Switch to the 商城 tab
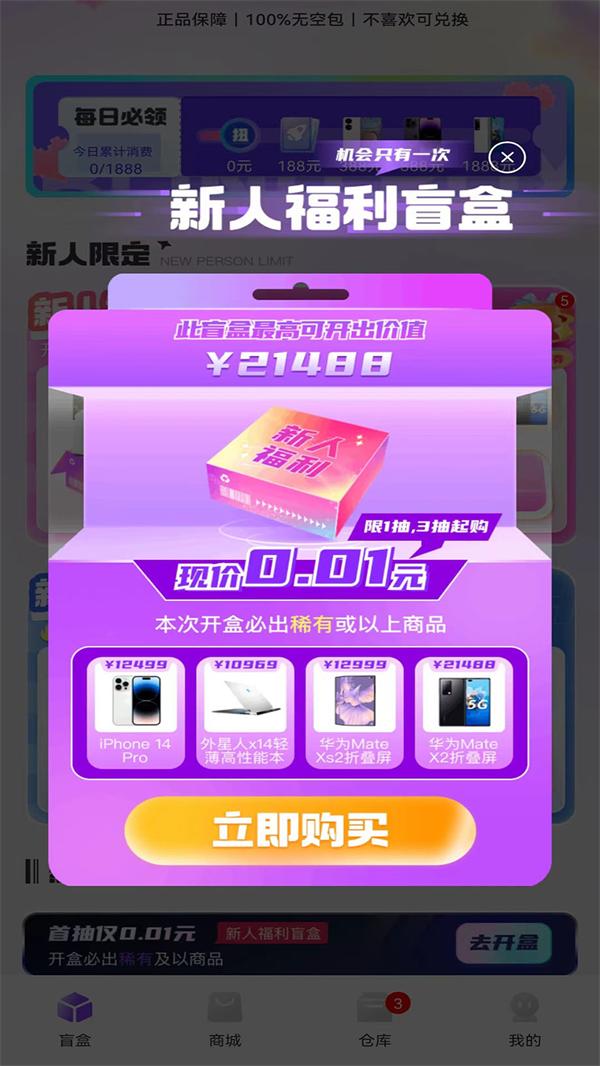The height and width of the screenshot is (1066, 600). [x=225, y=1018]
